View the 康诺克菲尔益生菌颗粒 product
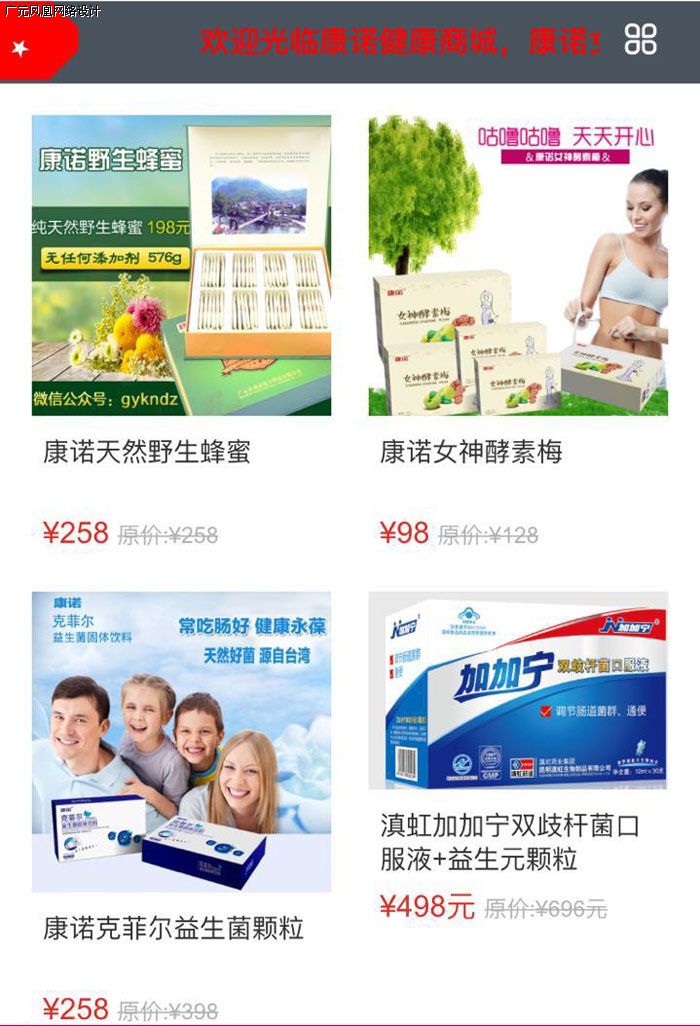 pyautogui.click(x=181, y=741)
